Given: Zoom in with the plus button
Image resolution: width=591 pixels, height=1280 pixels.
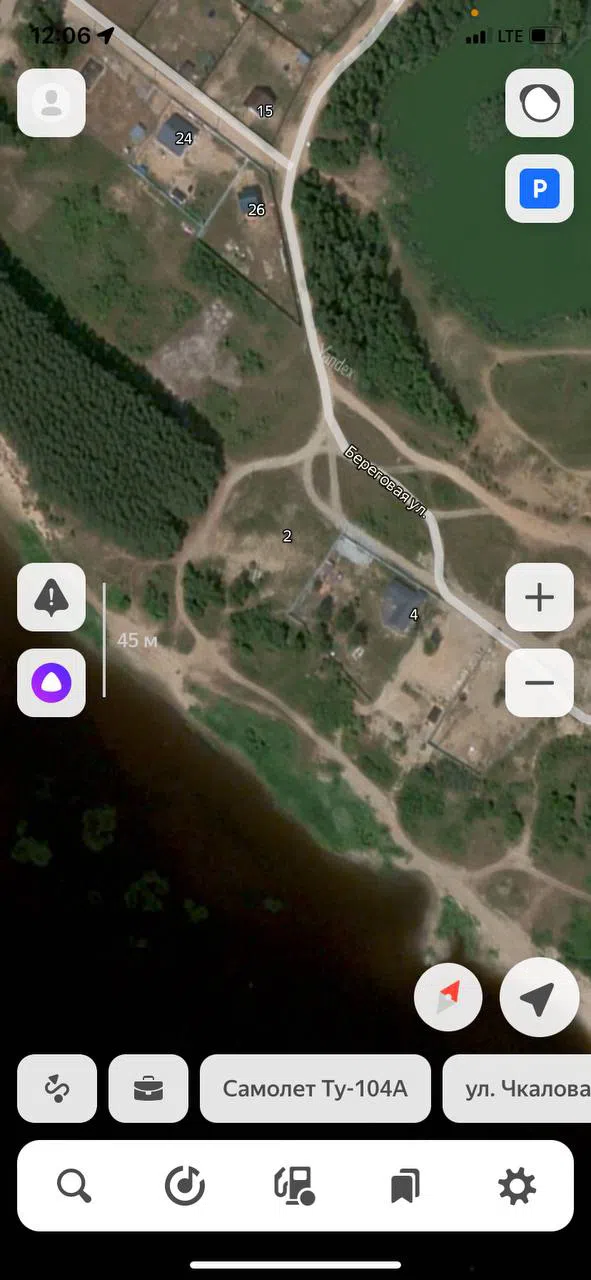Looking at the screenshot, I should 539,597.
